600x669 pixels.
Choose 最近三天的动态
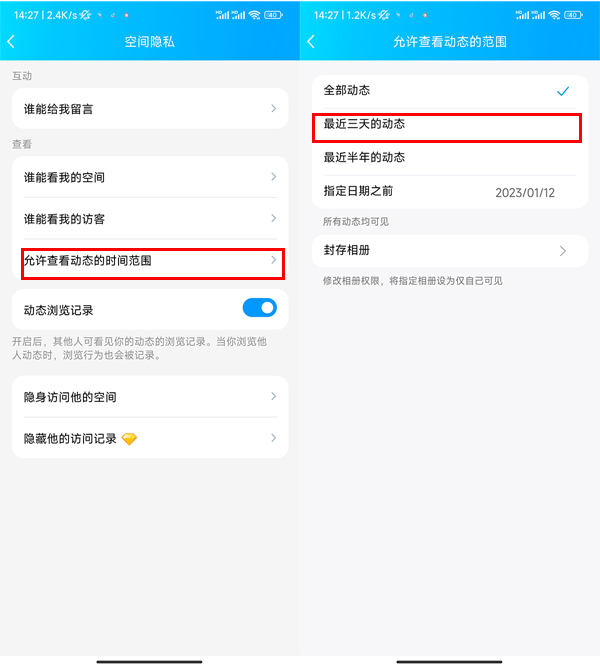point(448,125)
